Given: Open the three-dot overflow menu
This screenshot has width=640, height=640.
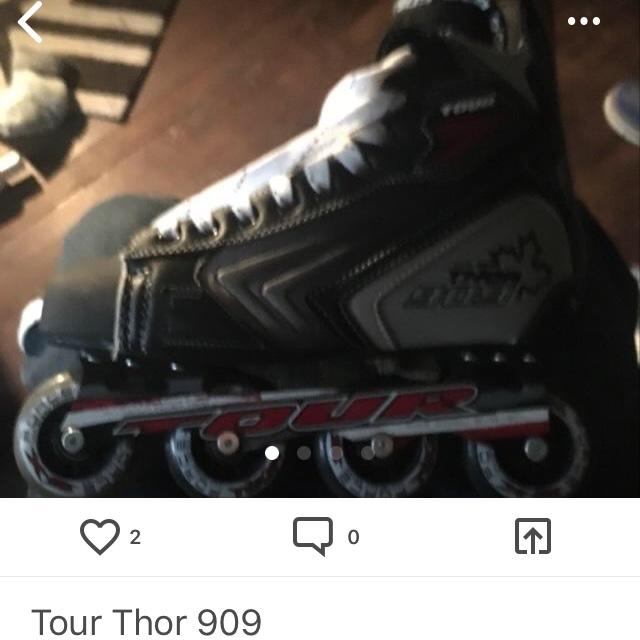Looking at the screenshot, I should click(x=583, y=21).
